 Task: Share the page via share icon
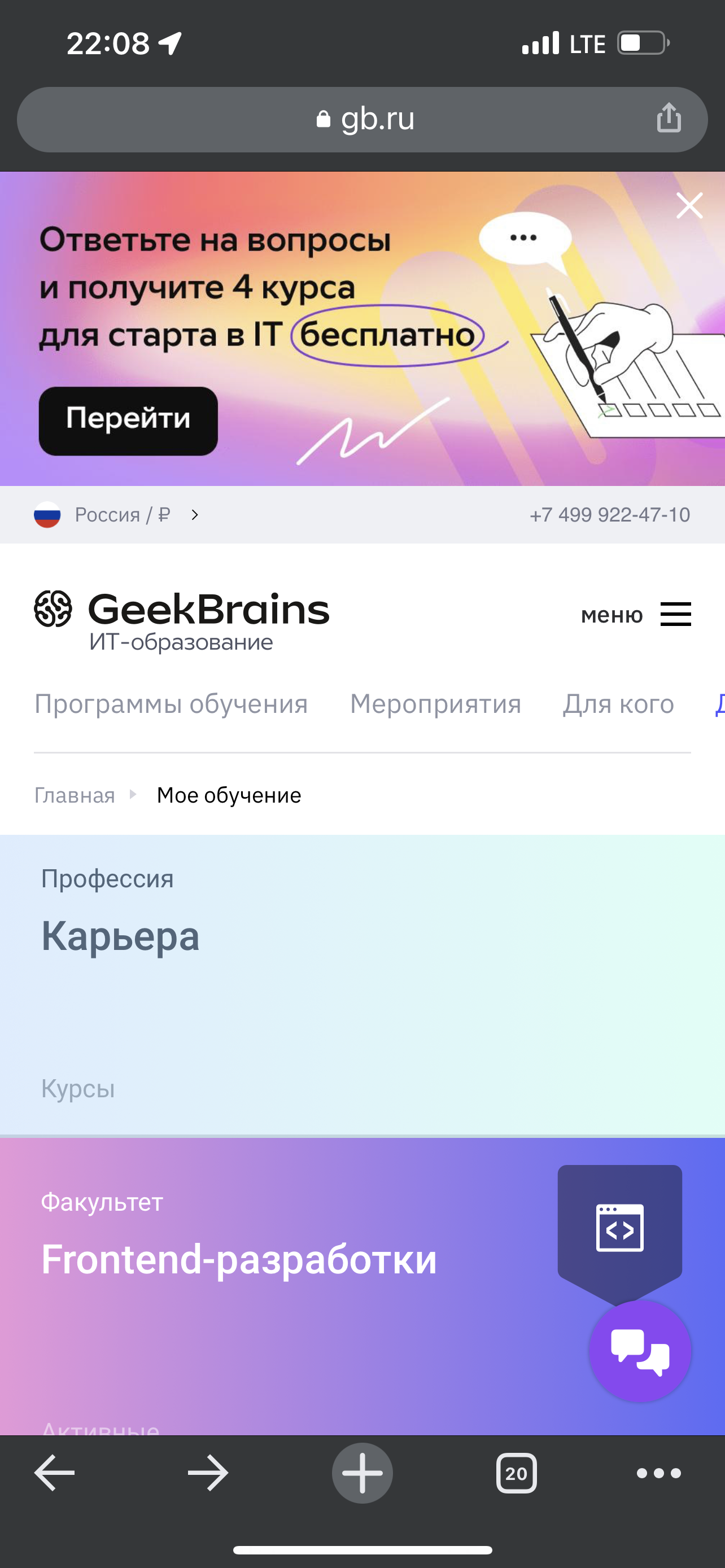click(x=669, y=118)
